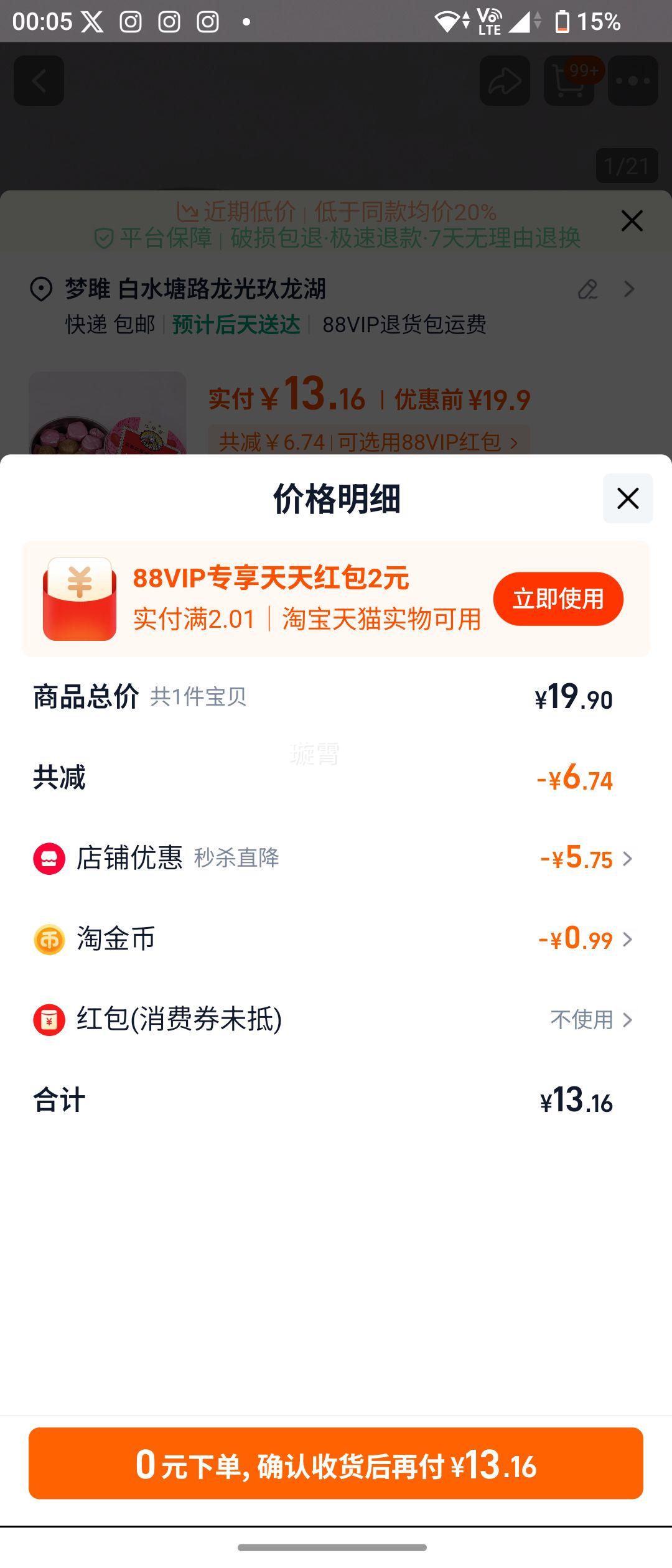Close the 价格明细 price details sheet
The image size is (672, 1568).
point(627,498)
